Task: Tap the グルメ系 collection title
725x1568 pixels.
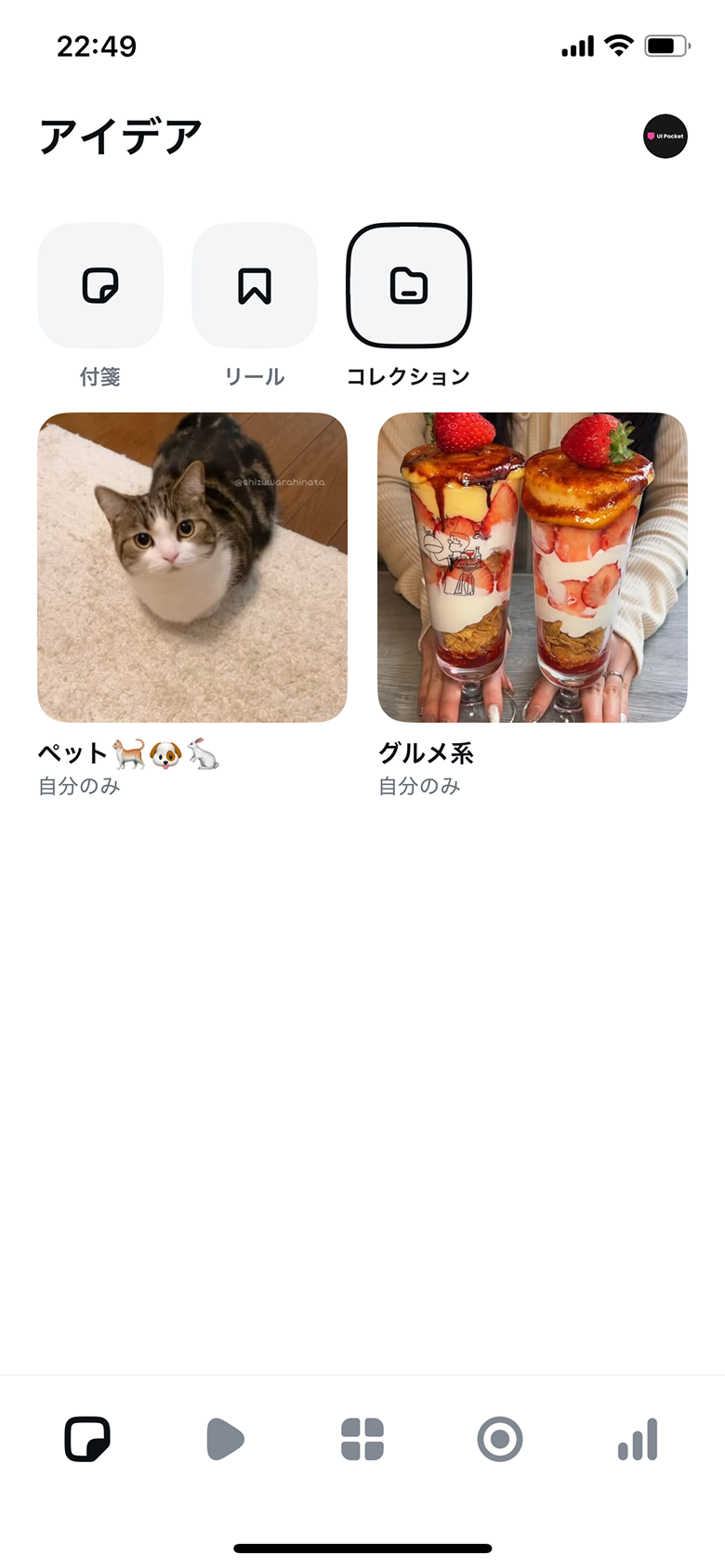Action: [426, 753]
